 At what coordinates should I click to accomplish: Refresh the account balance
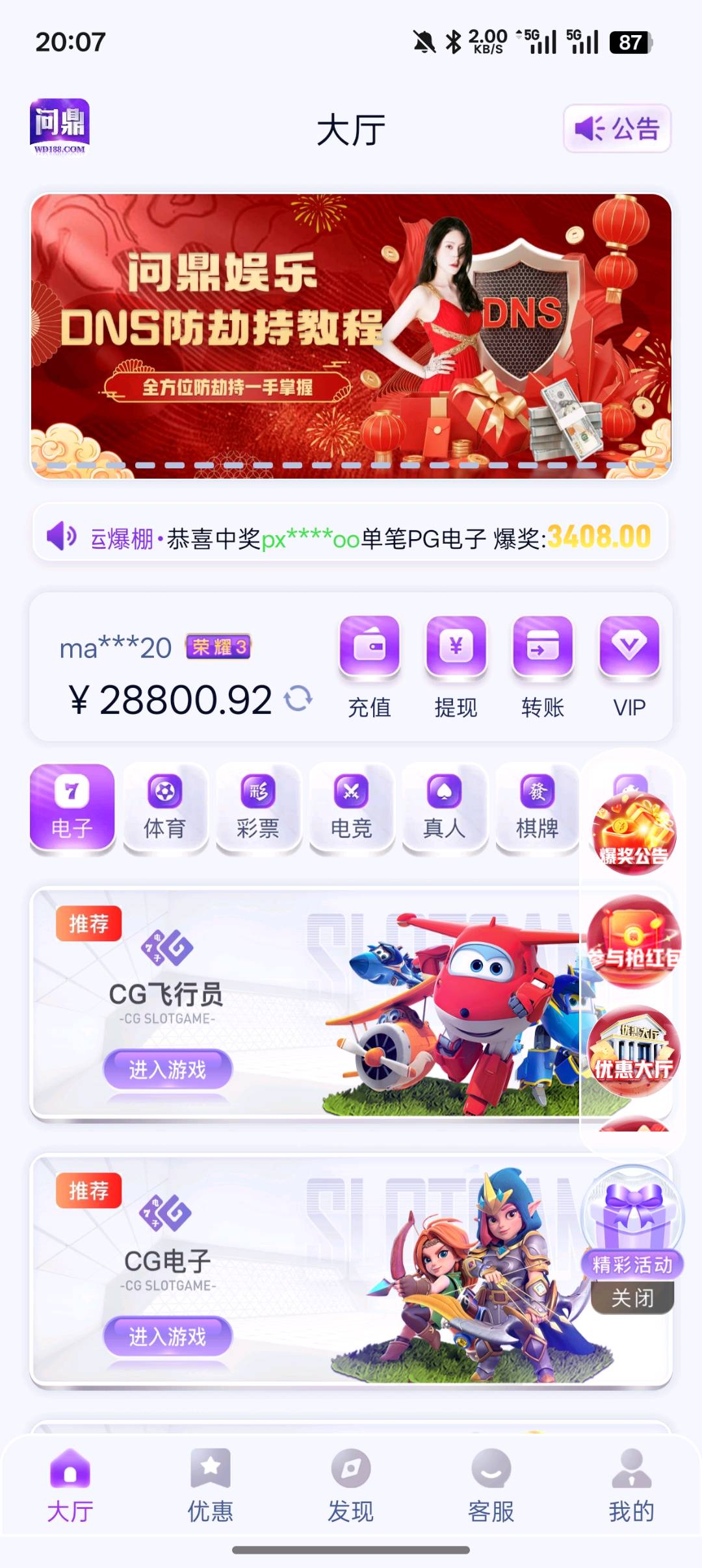pyautogui.click(x=298, y=699)
